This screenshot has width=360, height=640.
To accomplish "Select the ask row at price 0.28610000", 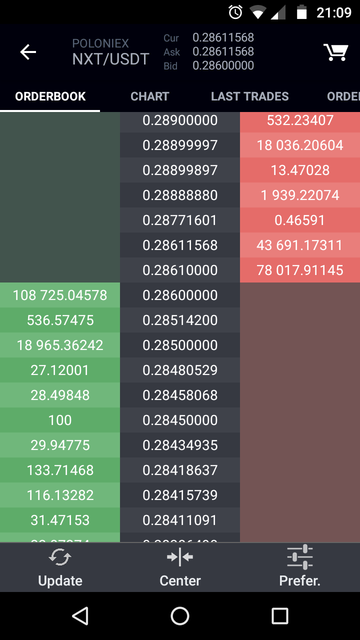I will [180, 270].
